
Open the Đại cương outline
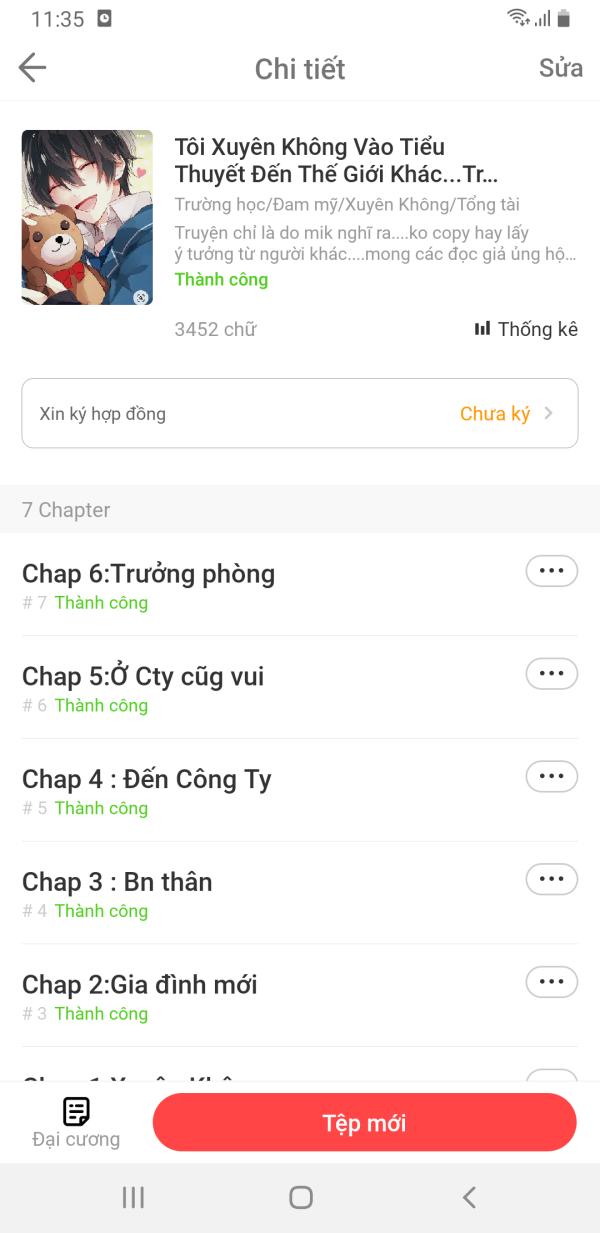point(76,1122)
